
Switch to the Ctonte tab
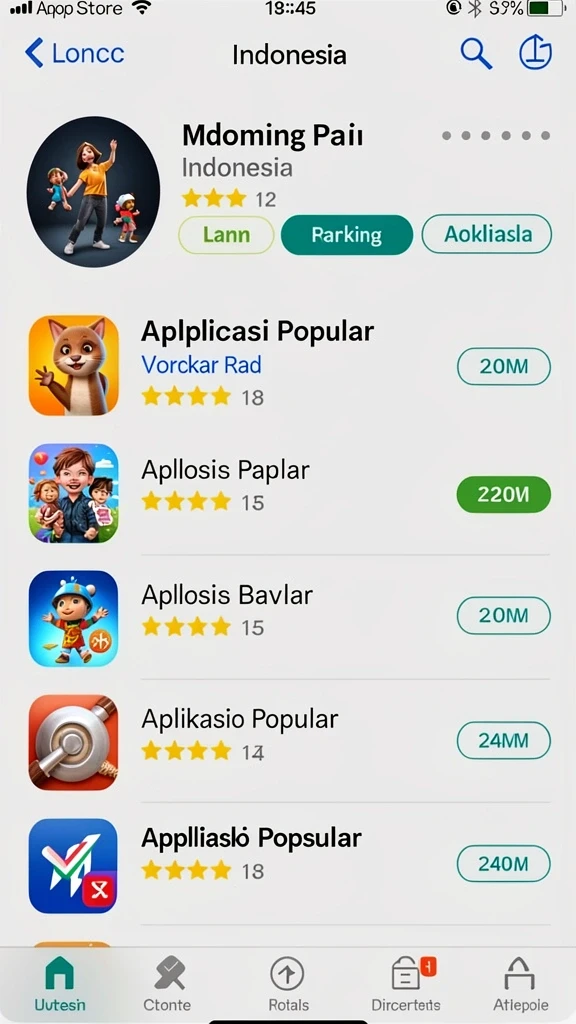(167, 984)
